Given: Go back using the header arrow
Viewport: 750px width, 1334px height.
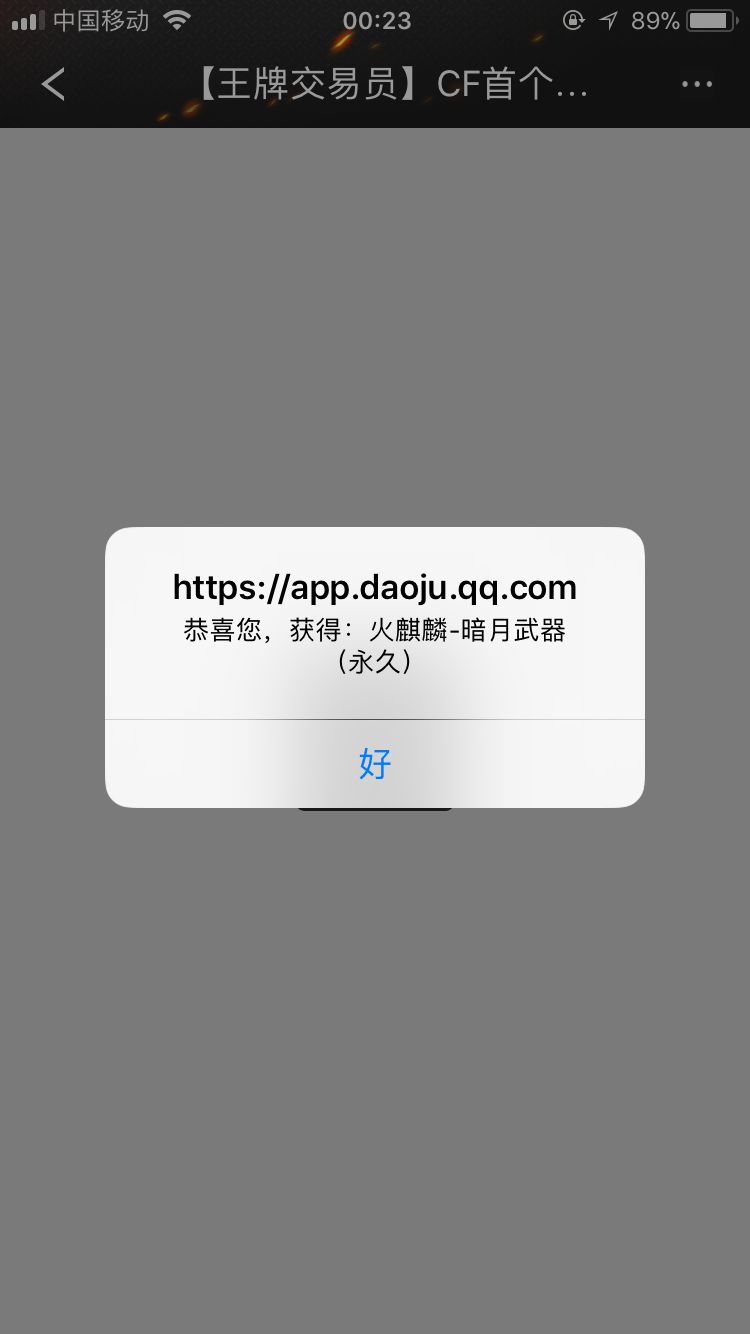Looking at the screenshot, I should [53, 85].
